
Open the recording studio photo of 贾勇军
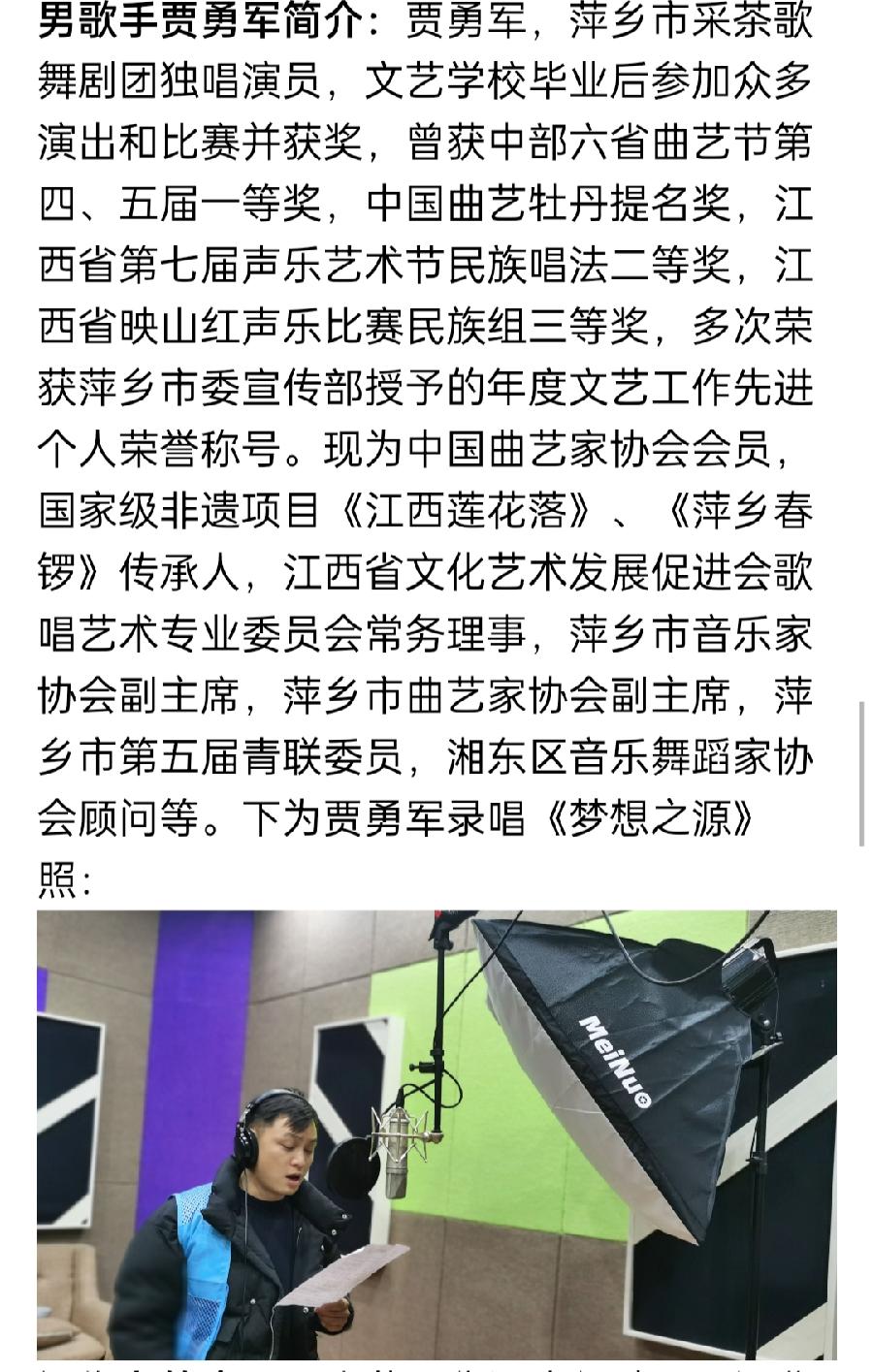point(436,1134)
